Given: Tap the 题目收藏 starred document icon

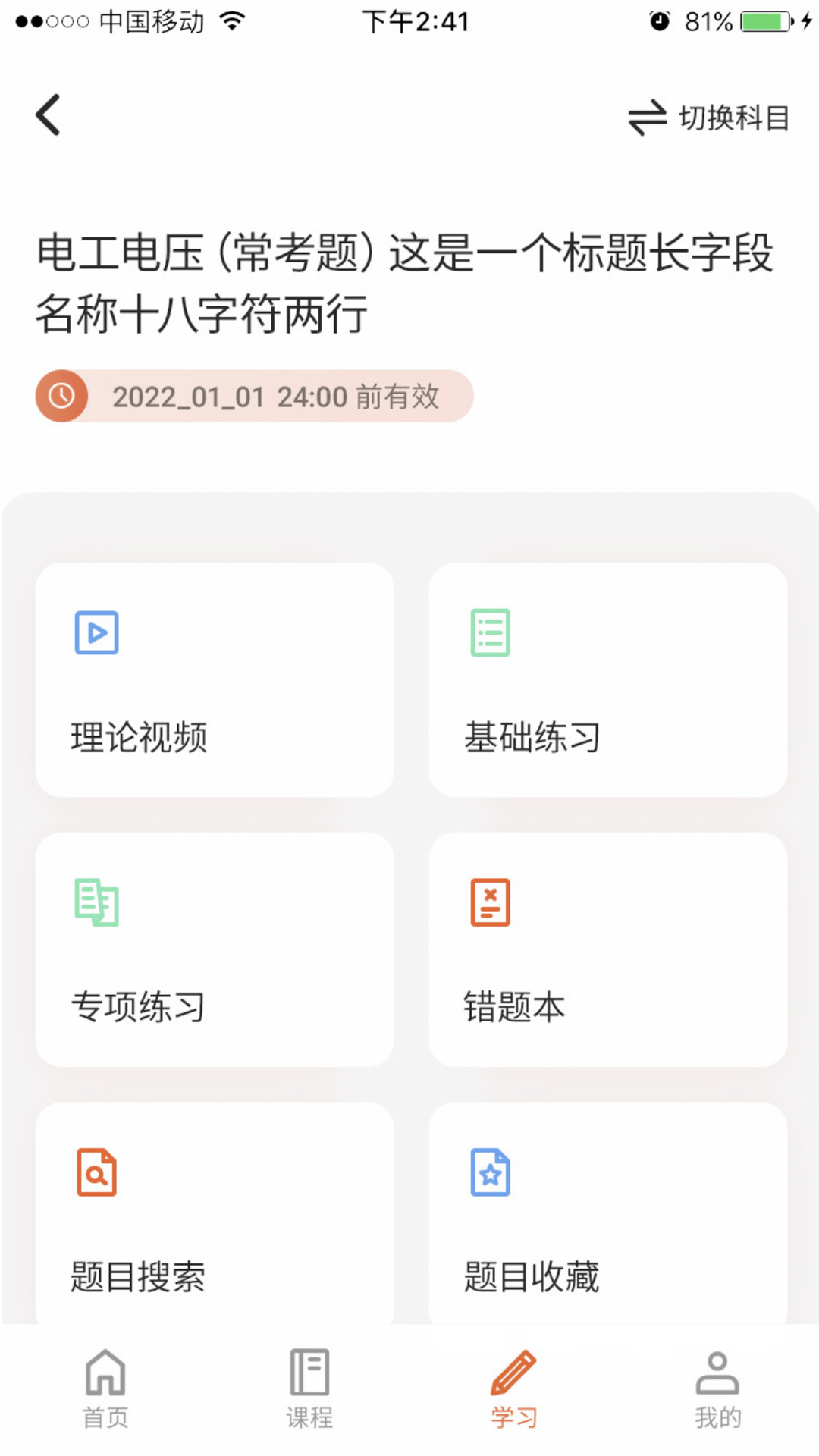Looking at the screenshot, I should [490, 1172].
